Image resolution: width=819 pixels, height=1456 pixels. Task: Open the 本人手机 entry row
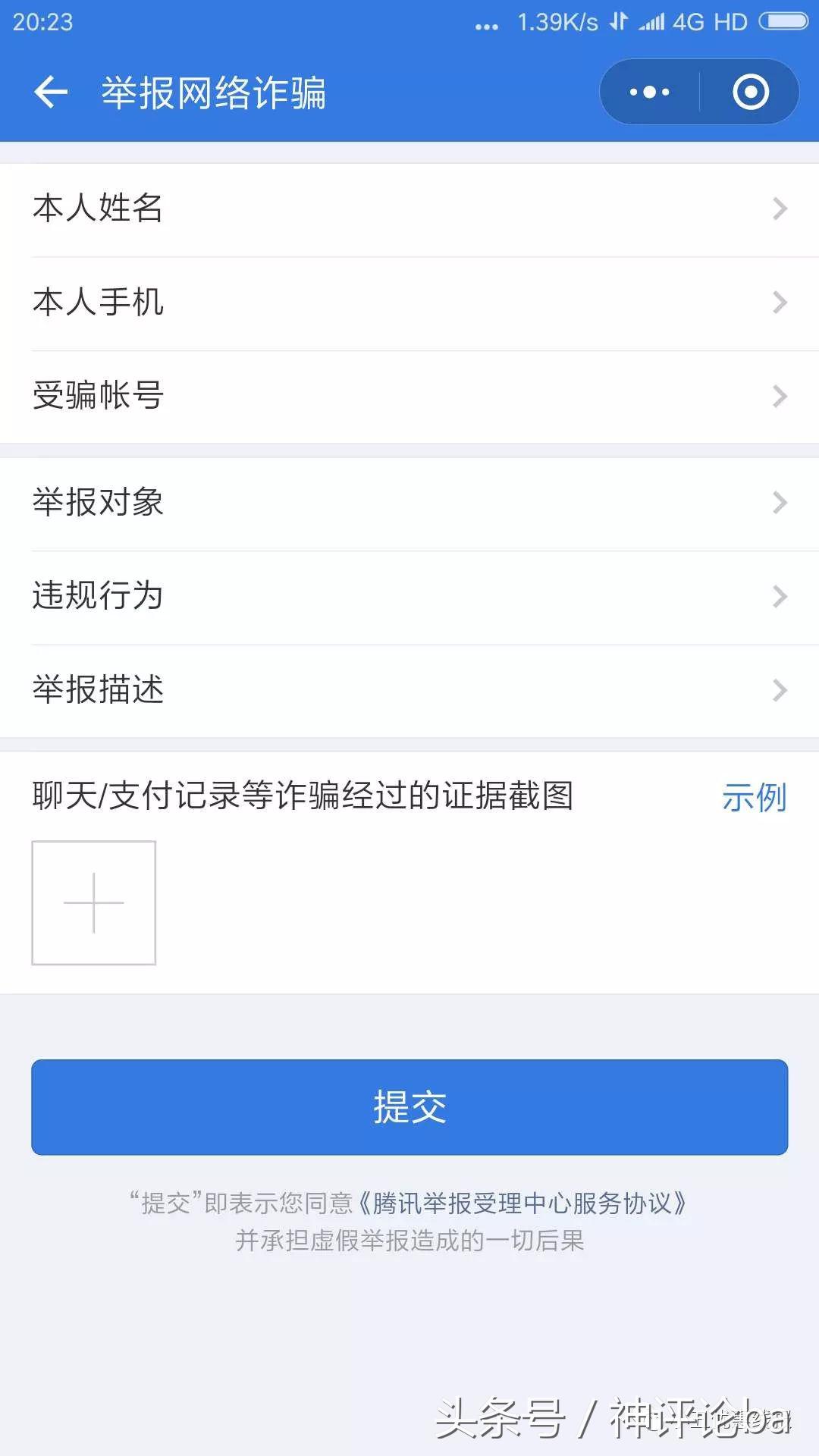click(409, 303)
